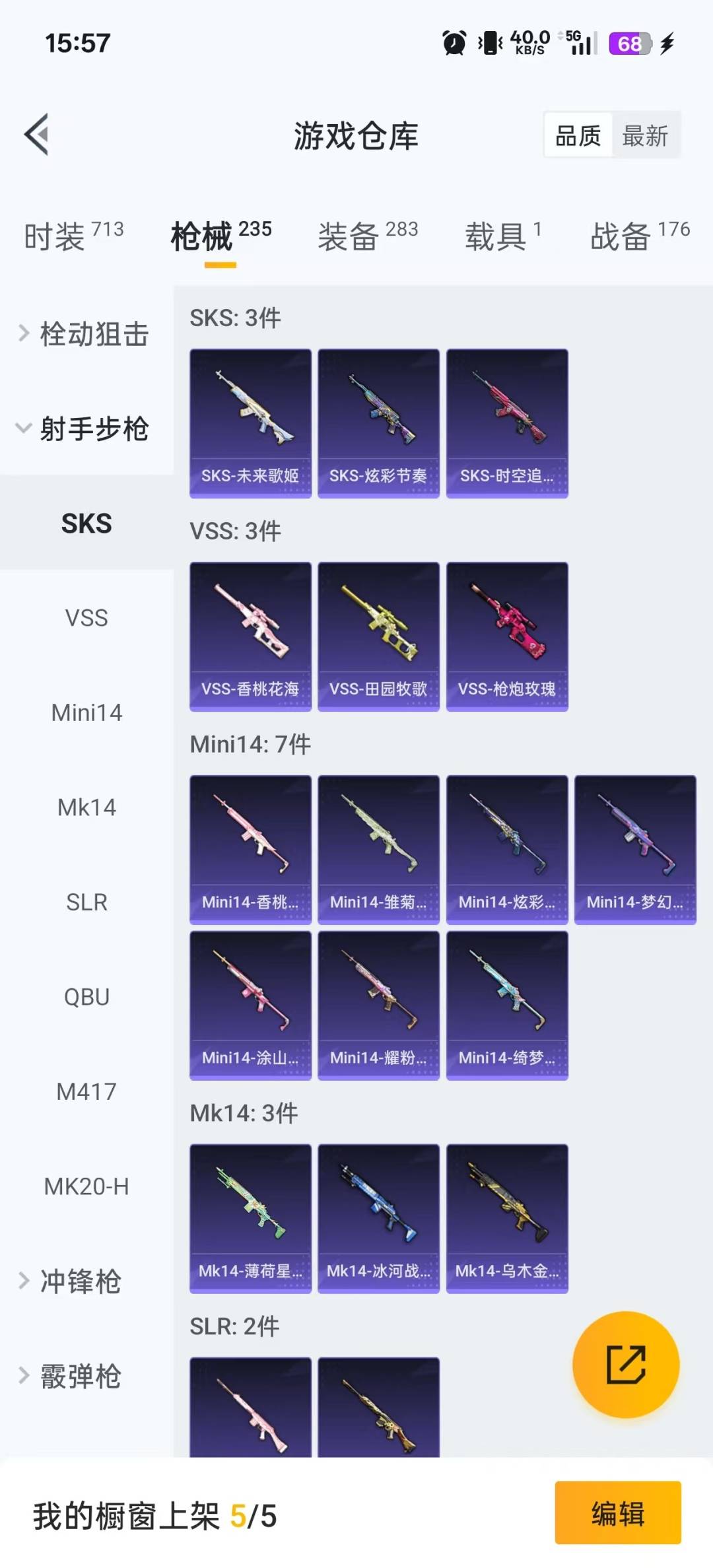Switch to the 载具 tab
The height and width of the screenshot is (1568, 713).
point(503,236)
